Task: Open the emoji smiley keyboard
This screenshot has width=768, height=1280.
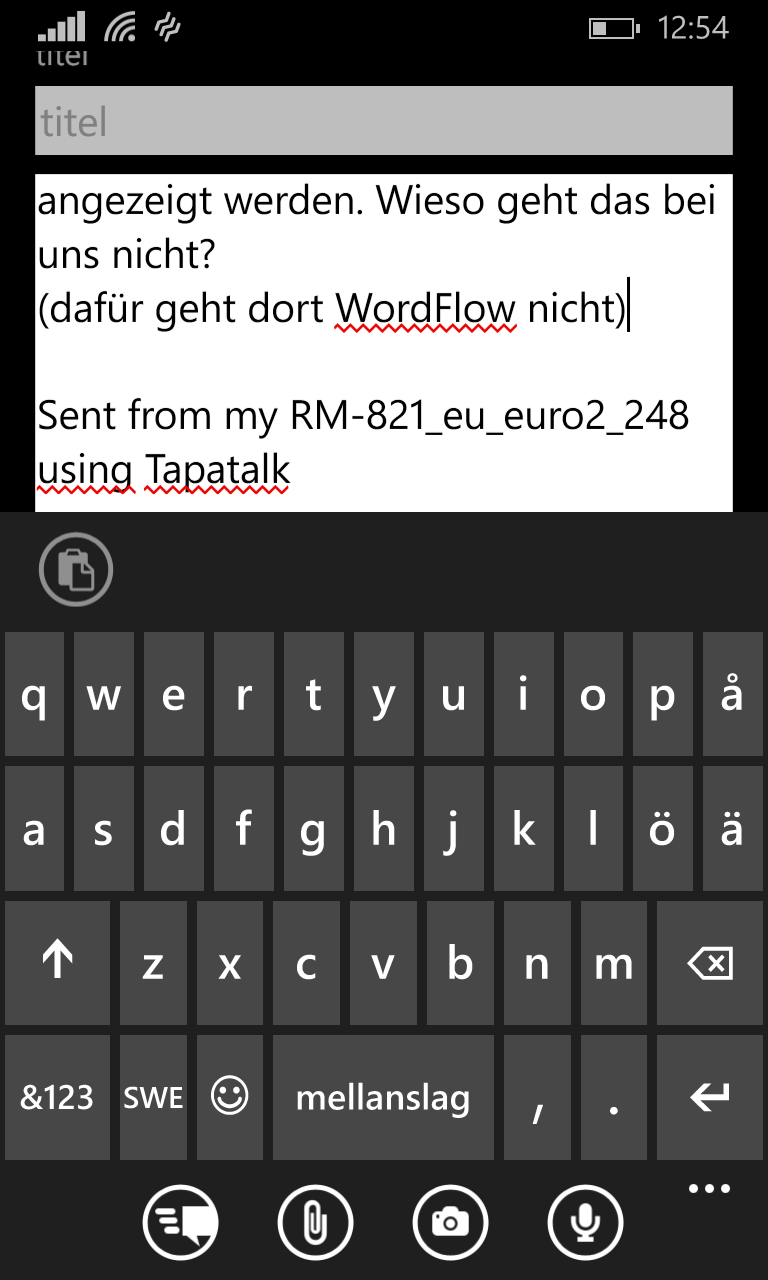Action: [x=229, y=1097]
